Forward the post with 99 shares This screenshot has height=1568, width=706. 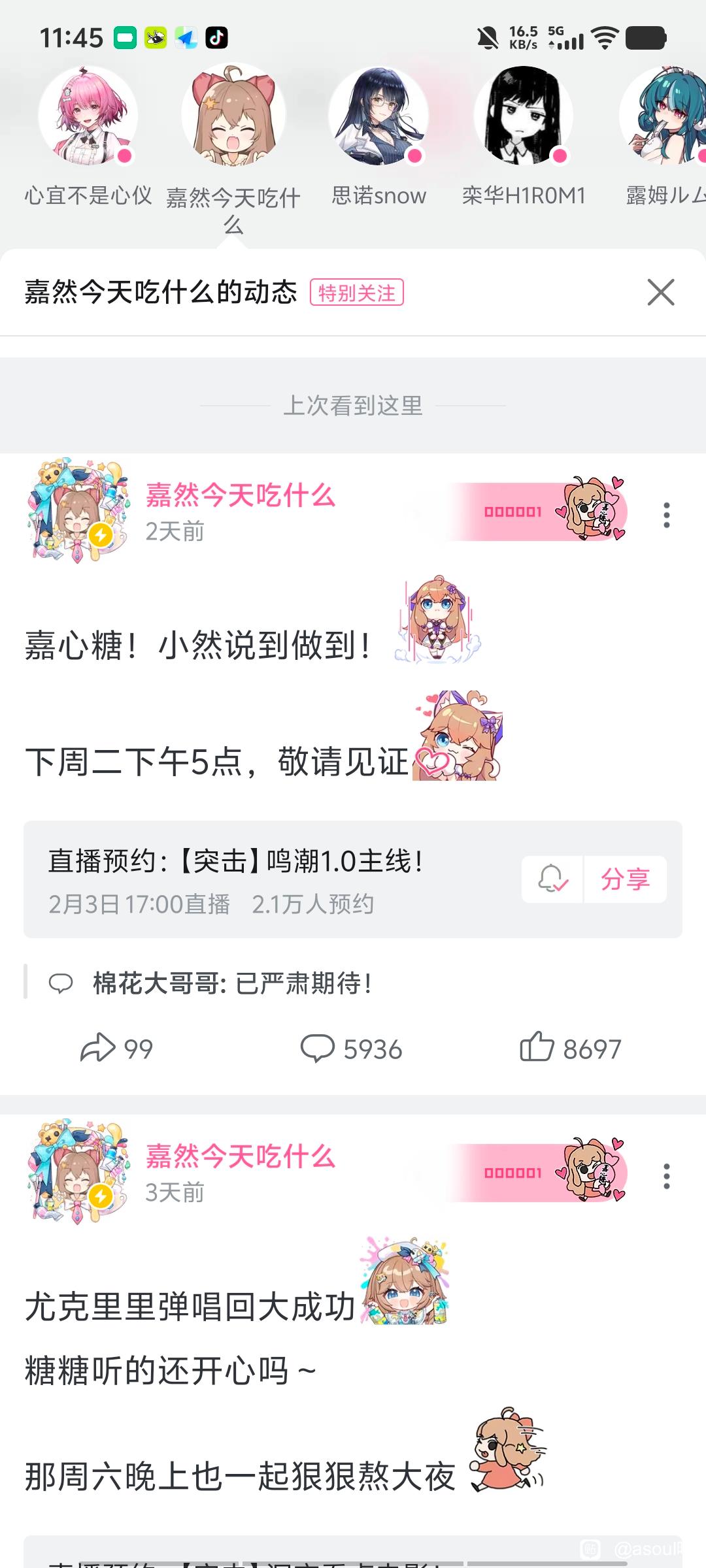point(116,1049)
